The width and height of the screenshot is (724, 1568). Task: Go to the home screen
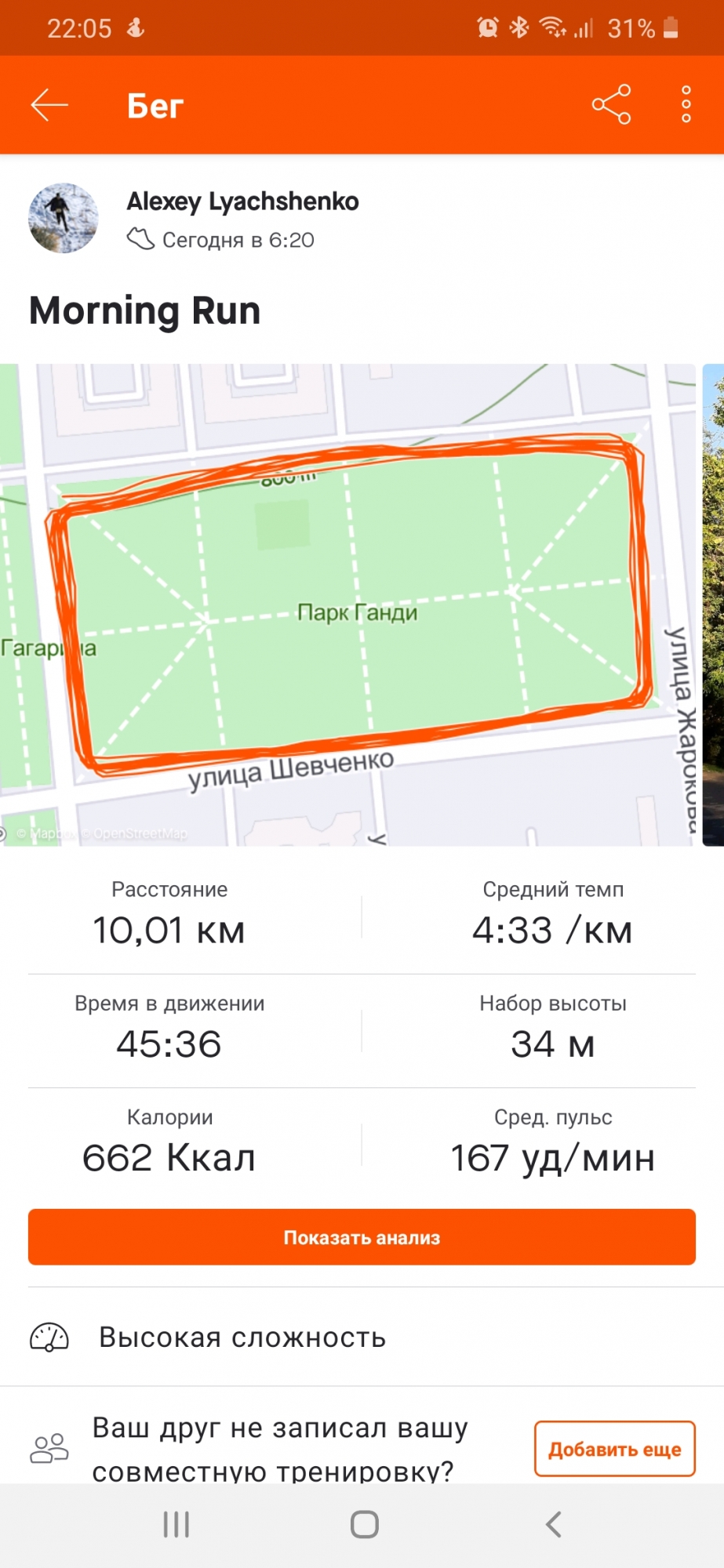364,1525
